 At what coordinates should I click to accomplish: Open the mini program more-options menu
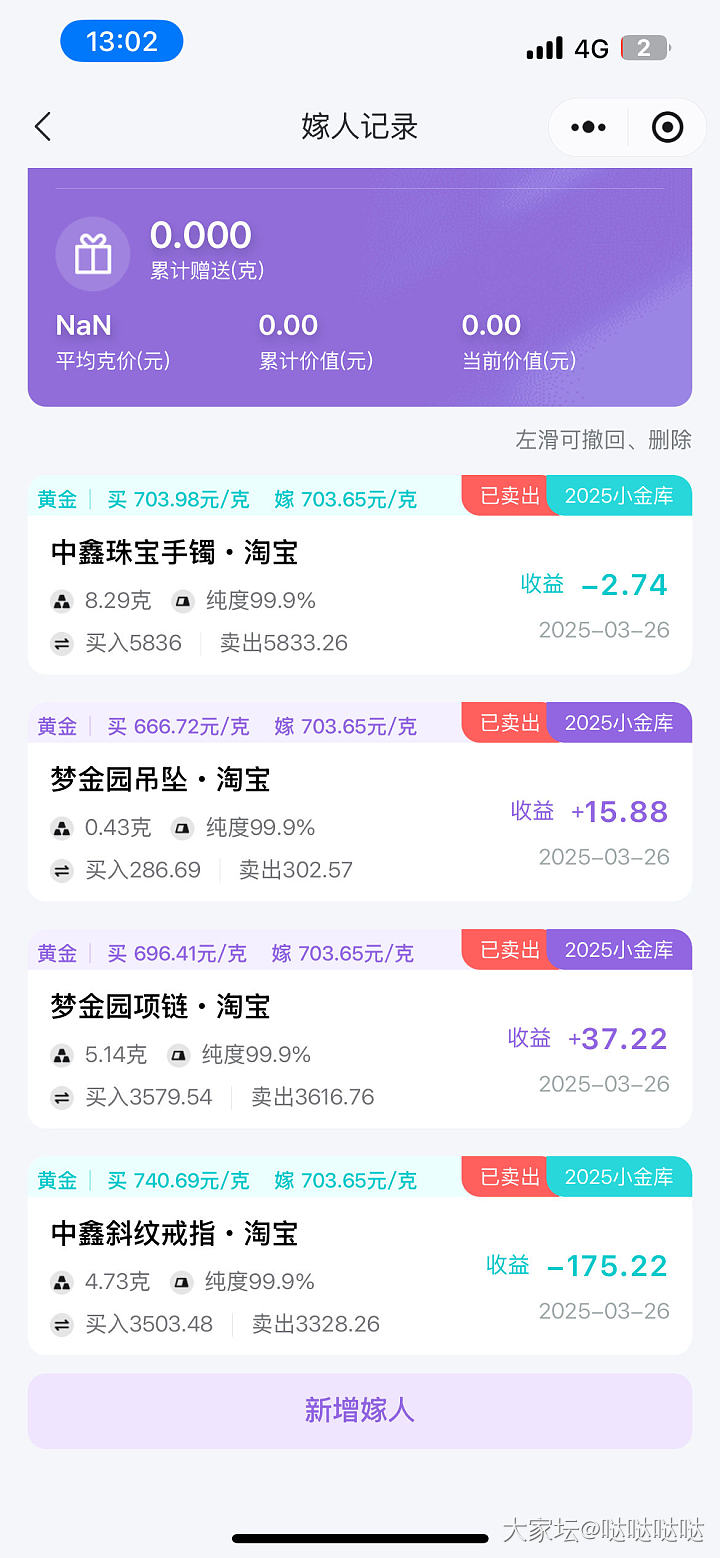(x=588, y=127)
